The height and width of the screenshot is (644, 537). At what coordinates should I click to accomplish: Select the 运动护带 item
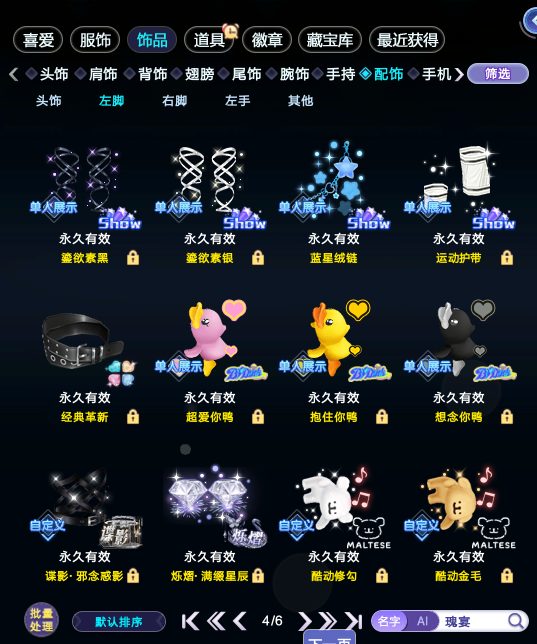[x=459, y=203]
